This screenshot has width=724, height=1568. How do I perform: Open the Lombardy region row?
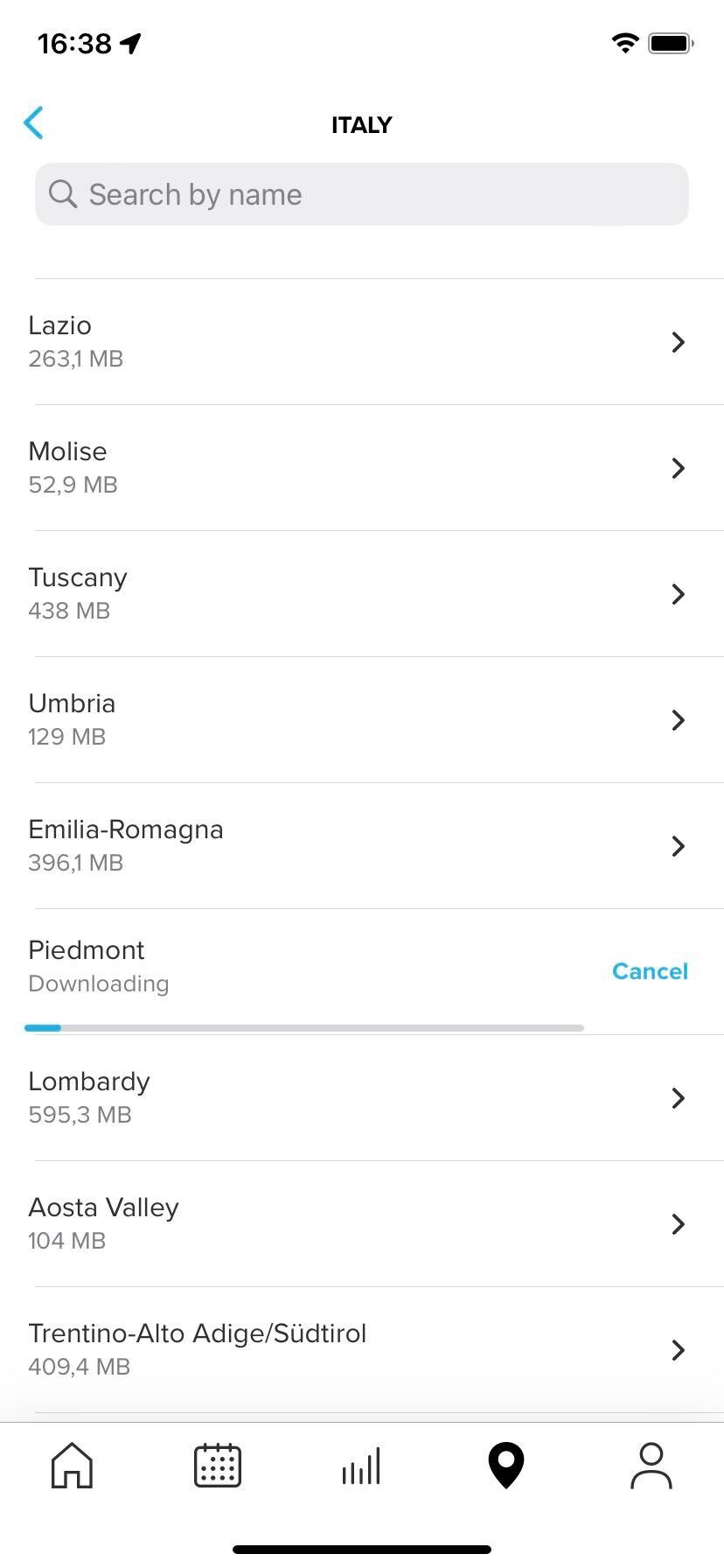pos(362,1098)
